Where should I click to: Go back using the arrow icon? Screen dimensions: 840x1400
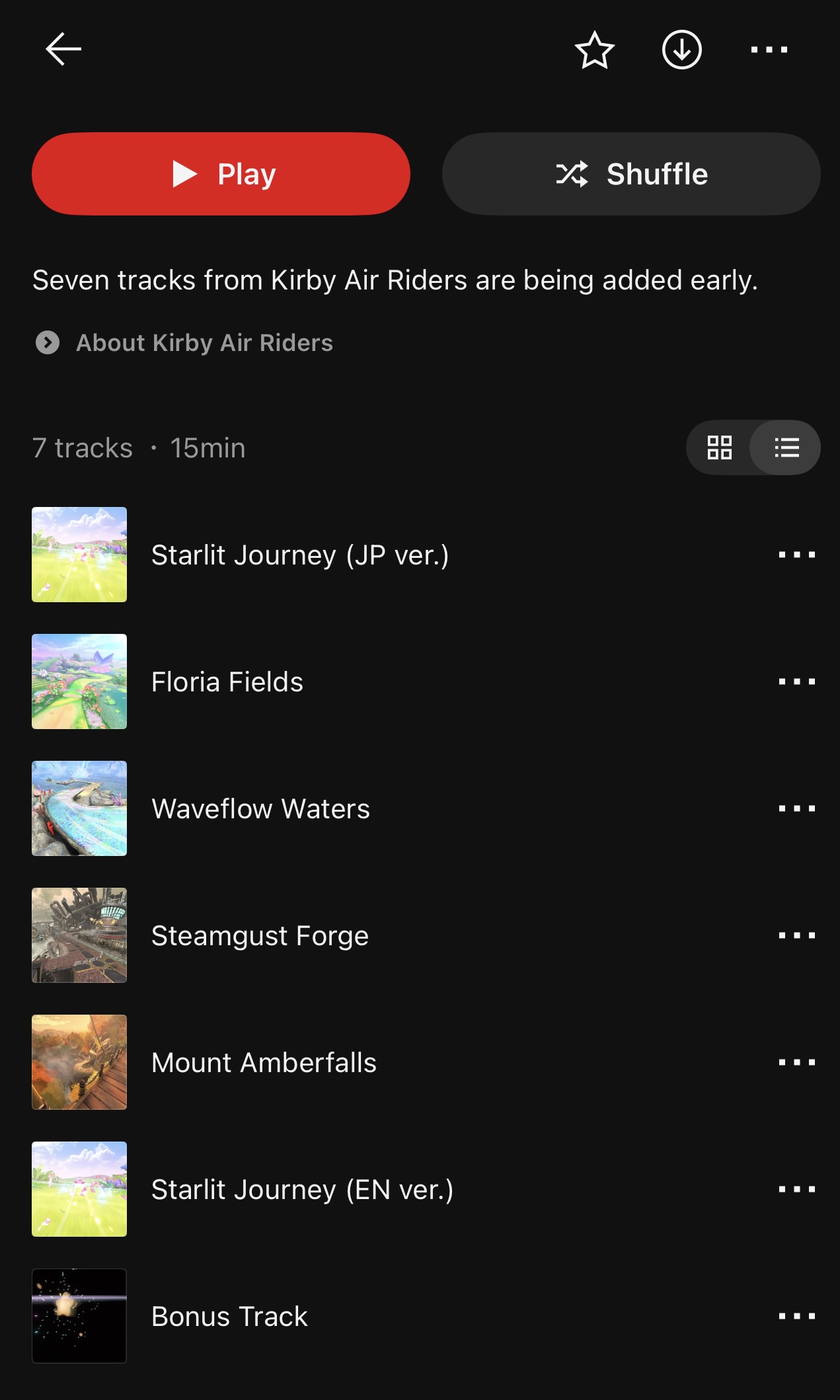pyautogui.click(x=63, y=50)
